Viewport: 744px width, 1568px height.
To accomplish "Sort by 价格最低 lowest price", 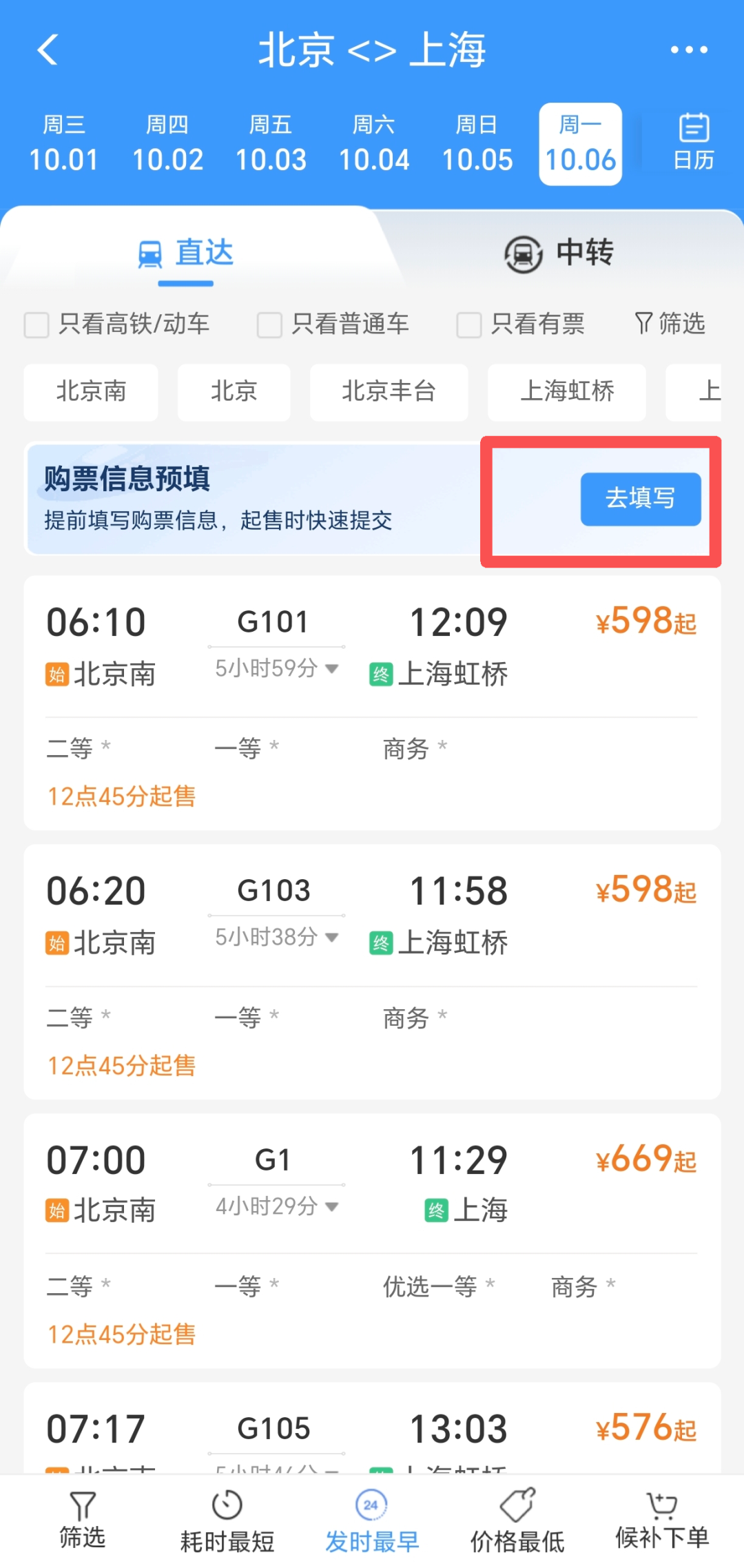I will [x=517, y=1521].
